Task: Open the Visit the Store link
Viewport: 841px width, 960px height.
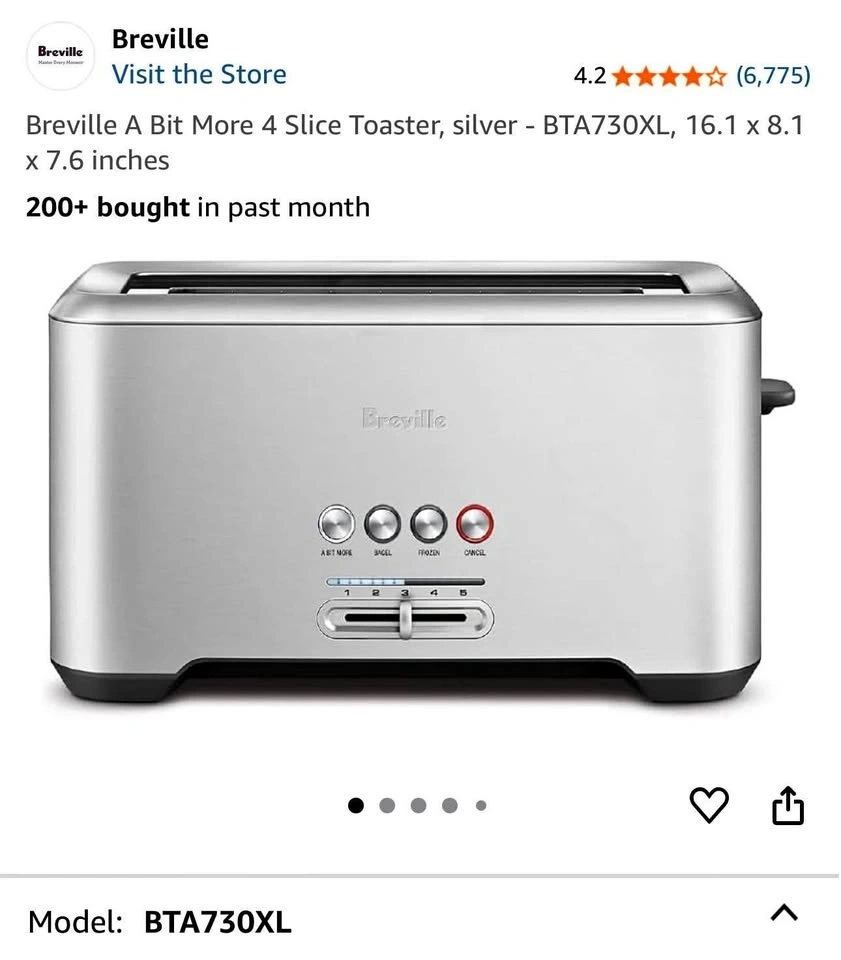Action: [x=199, y=75]
